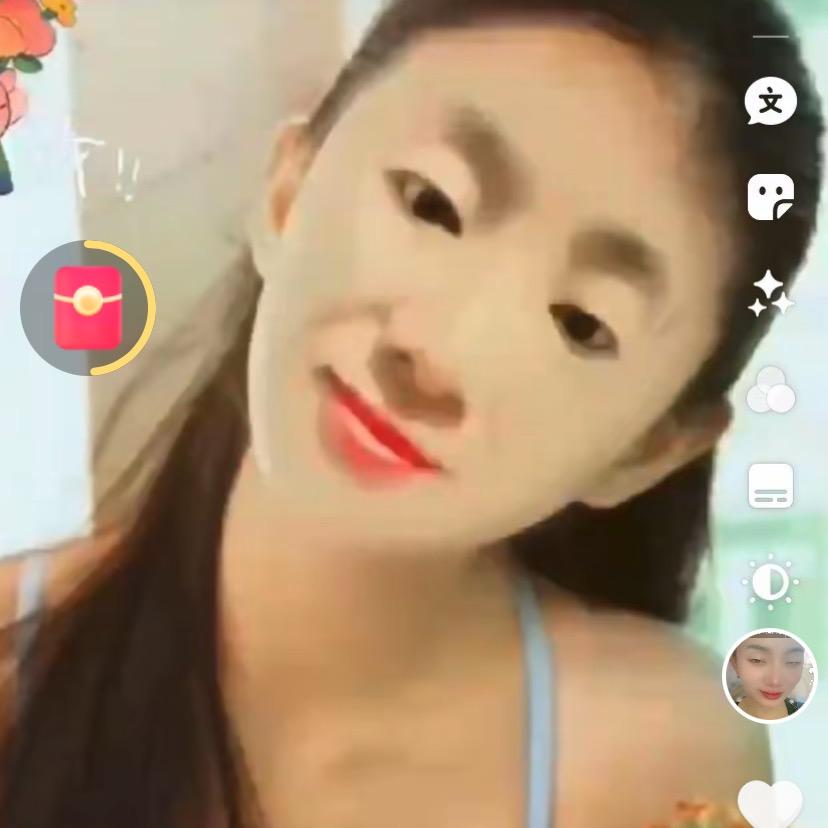Toggle the subtitles caption icon
The image size is (828, 828).
tap(770, 486)
